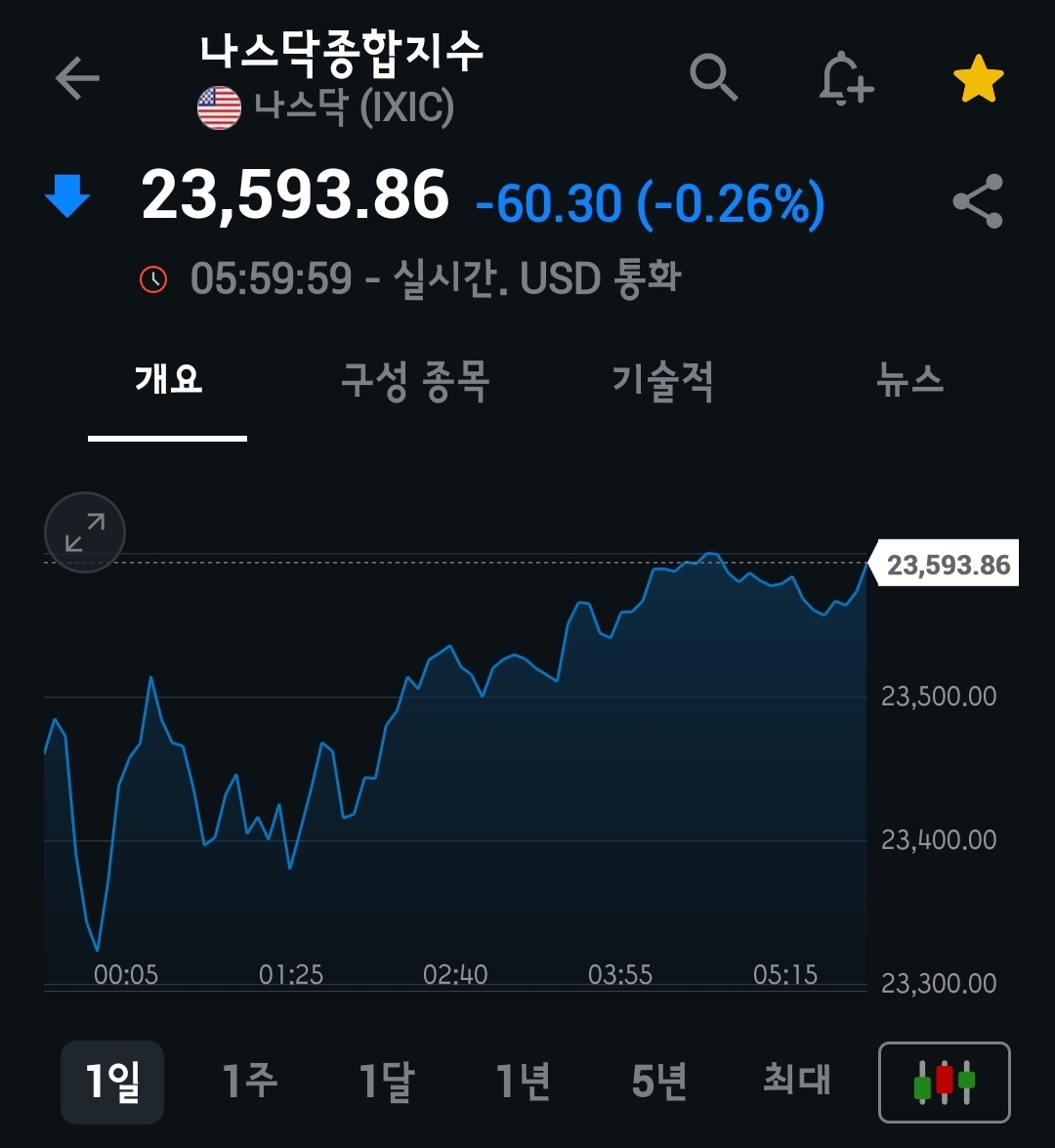View the 뉴스 tab
The height and width of the screenshot is (1148, 1055).
click(909, 379)
